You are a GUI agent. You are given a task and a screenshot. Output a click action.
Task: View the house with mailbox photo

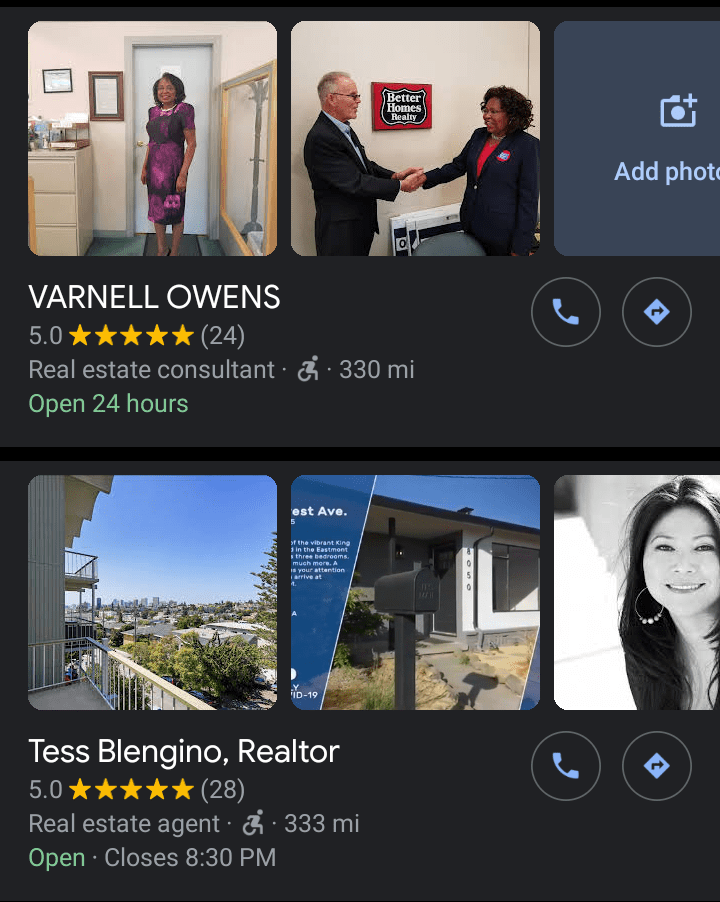coord(415,592)
